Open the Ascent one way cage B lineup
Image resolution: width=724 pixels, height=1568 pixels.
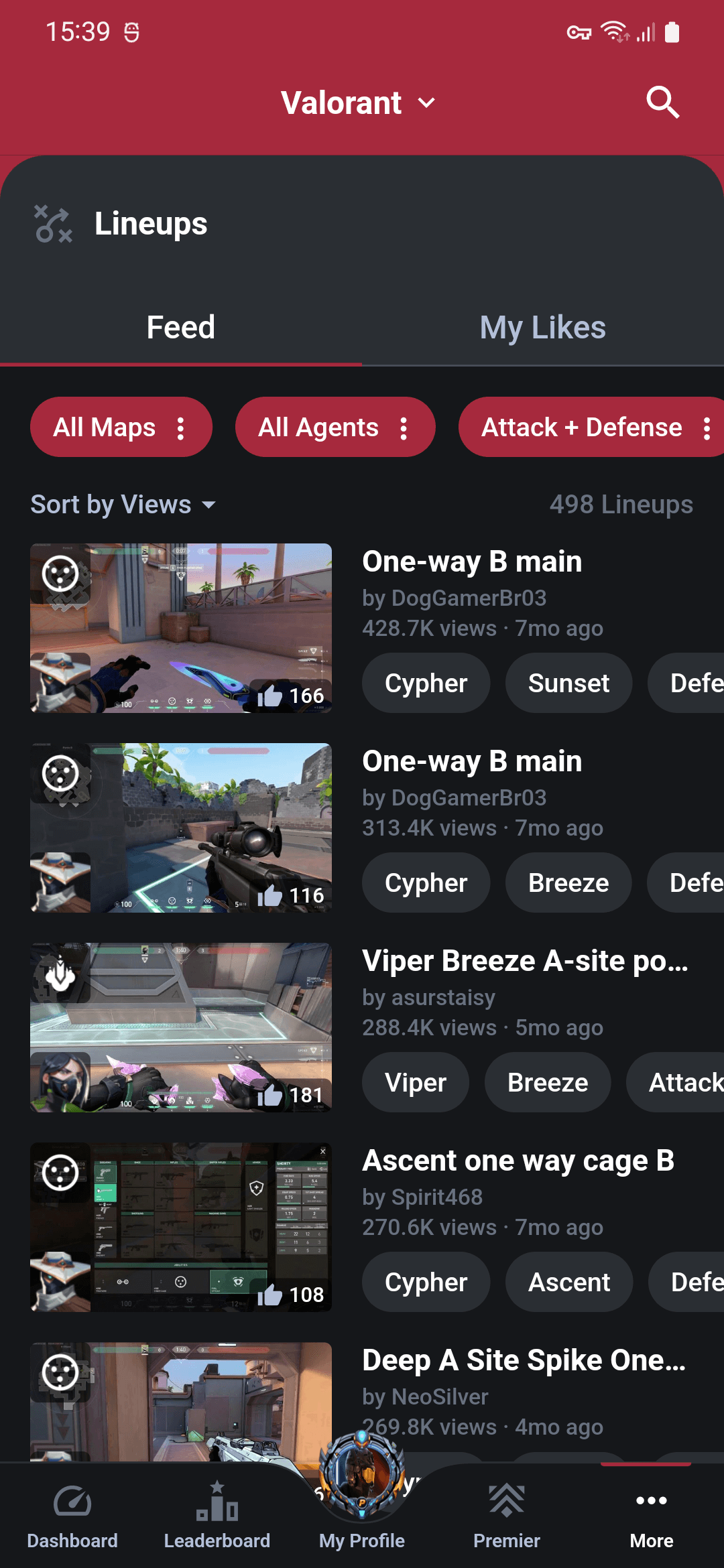click(518, 1161)
